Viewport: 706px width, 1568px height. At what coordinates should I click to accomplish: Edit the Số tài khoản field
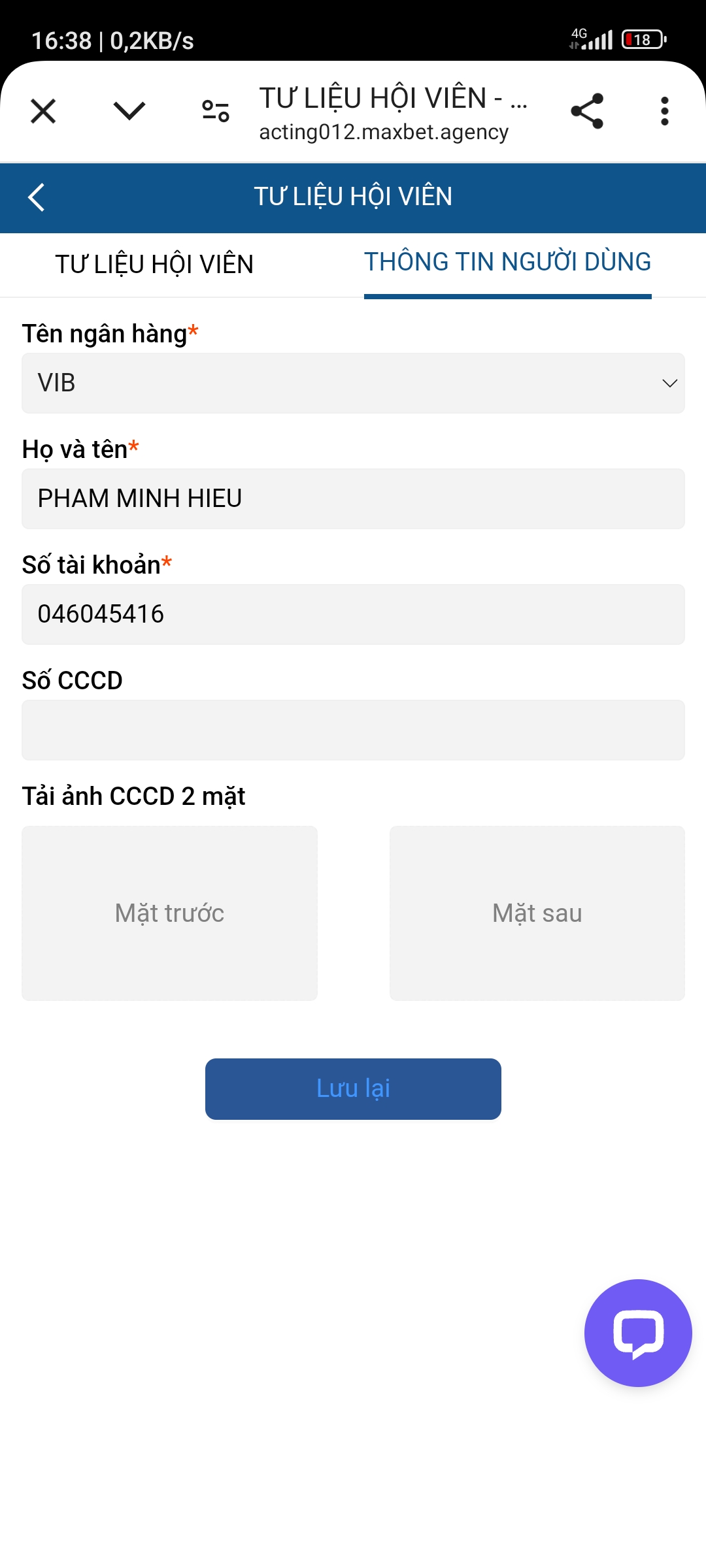tap(353, 614)
